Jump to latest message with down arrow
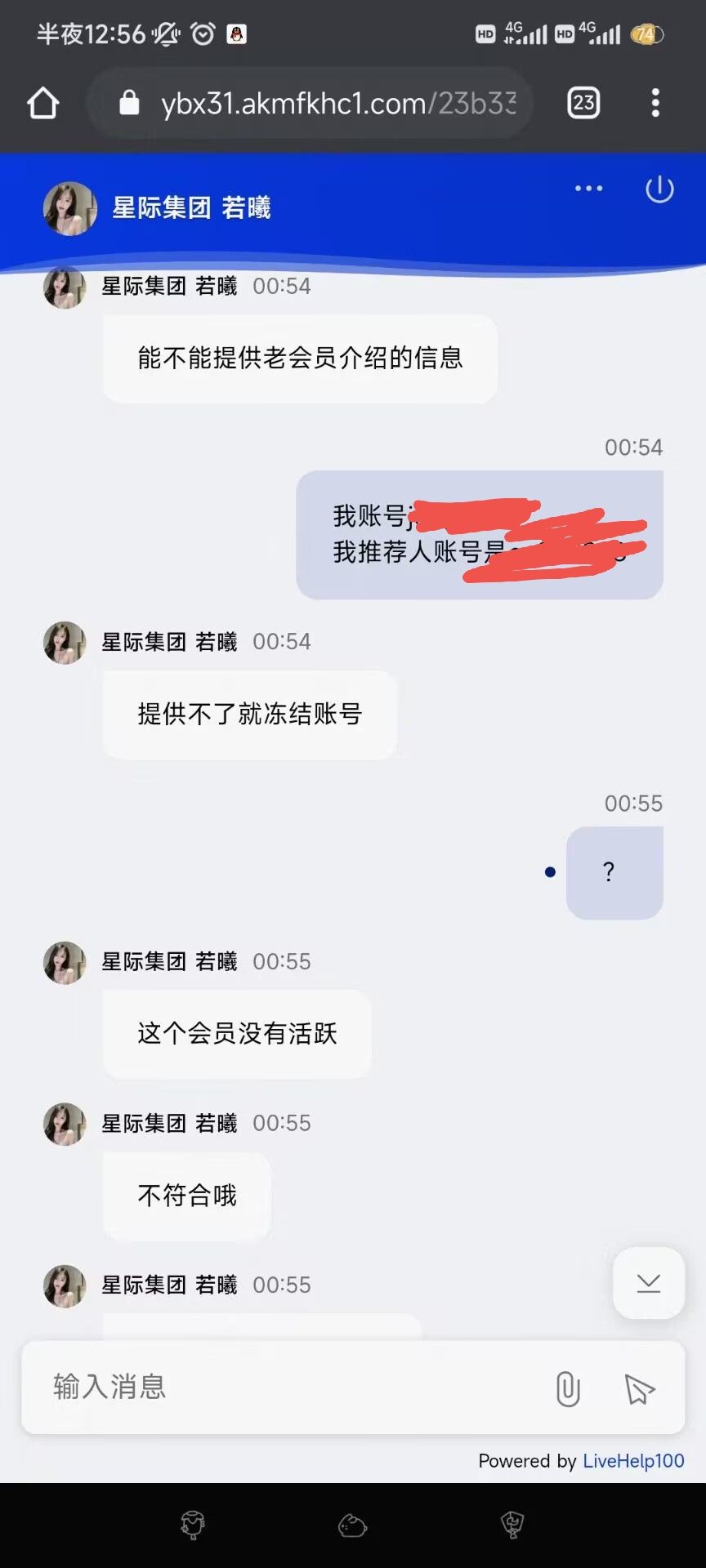Image resolution: width=706 pixels, height=1568 pixels. click(x=649, y=1283)
